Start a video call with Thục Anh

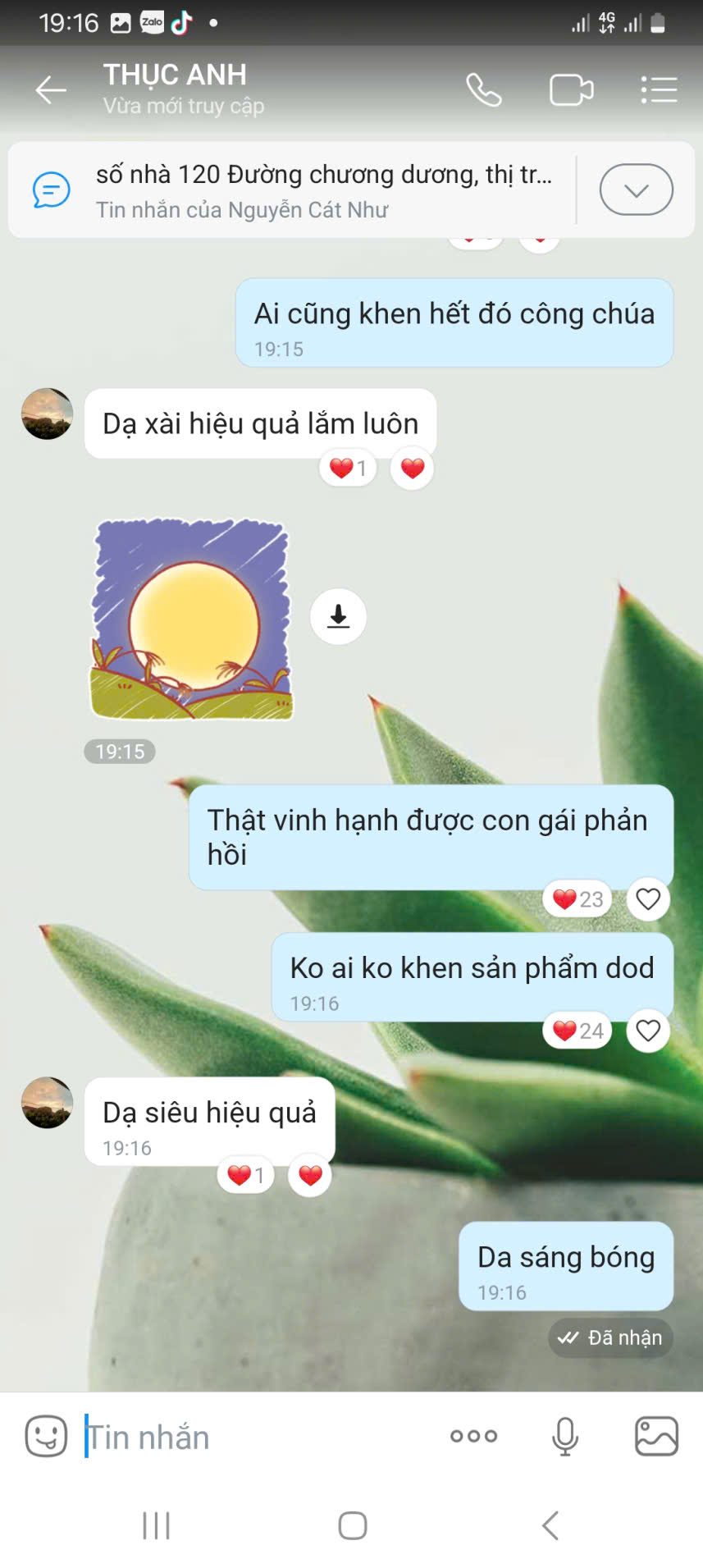pyautogui.click(x=571, y=89)
